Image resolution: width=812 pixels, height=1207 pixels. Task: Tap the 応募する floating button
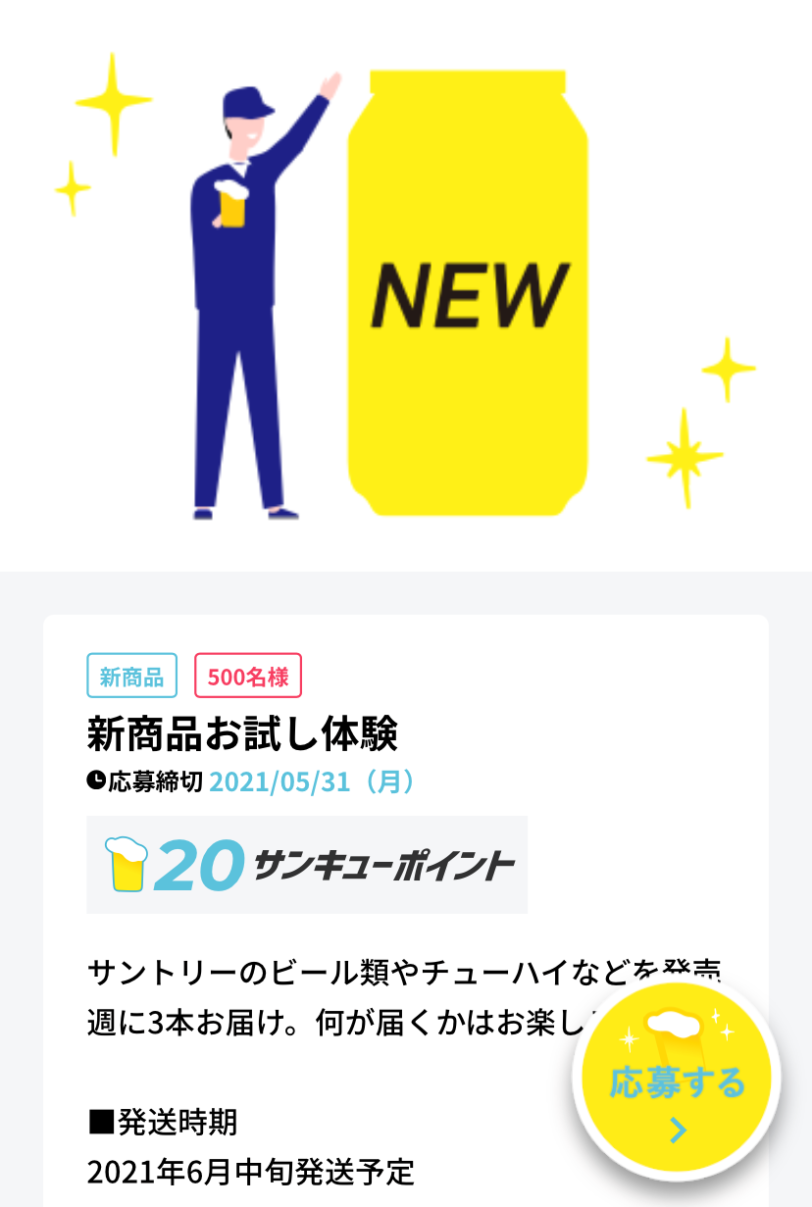coord(677,1083)
